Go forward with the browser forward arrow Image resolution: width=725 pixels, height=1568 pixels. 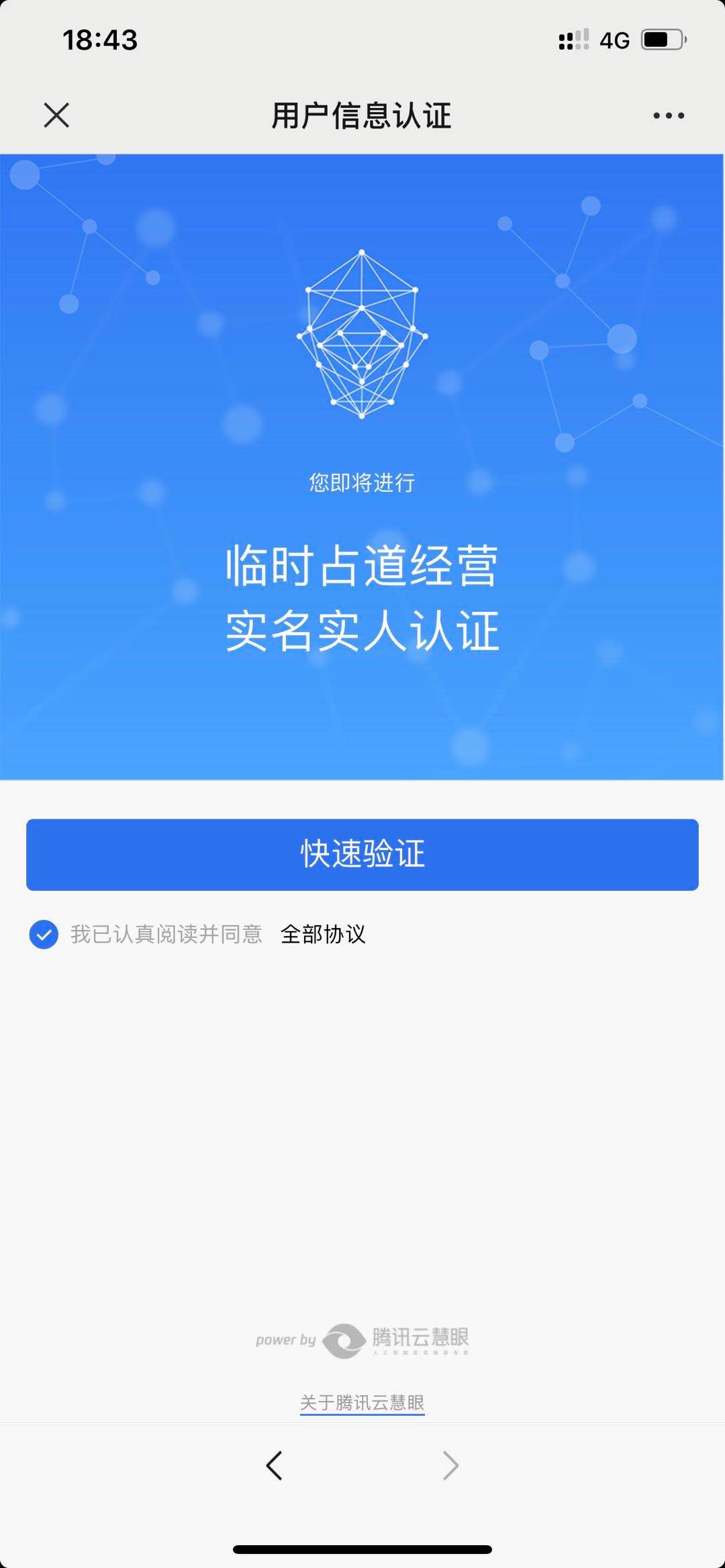point(450,1465)
